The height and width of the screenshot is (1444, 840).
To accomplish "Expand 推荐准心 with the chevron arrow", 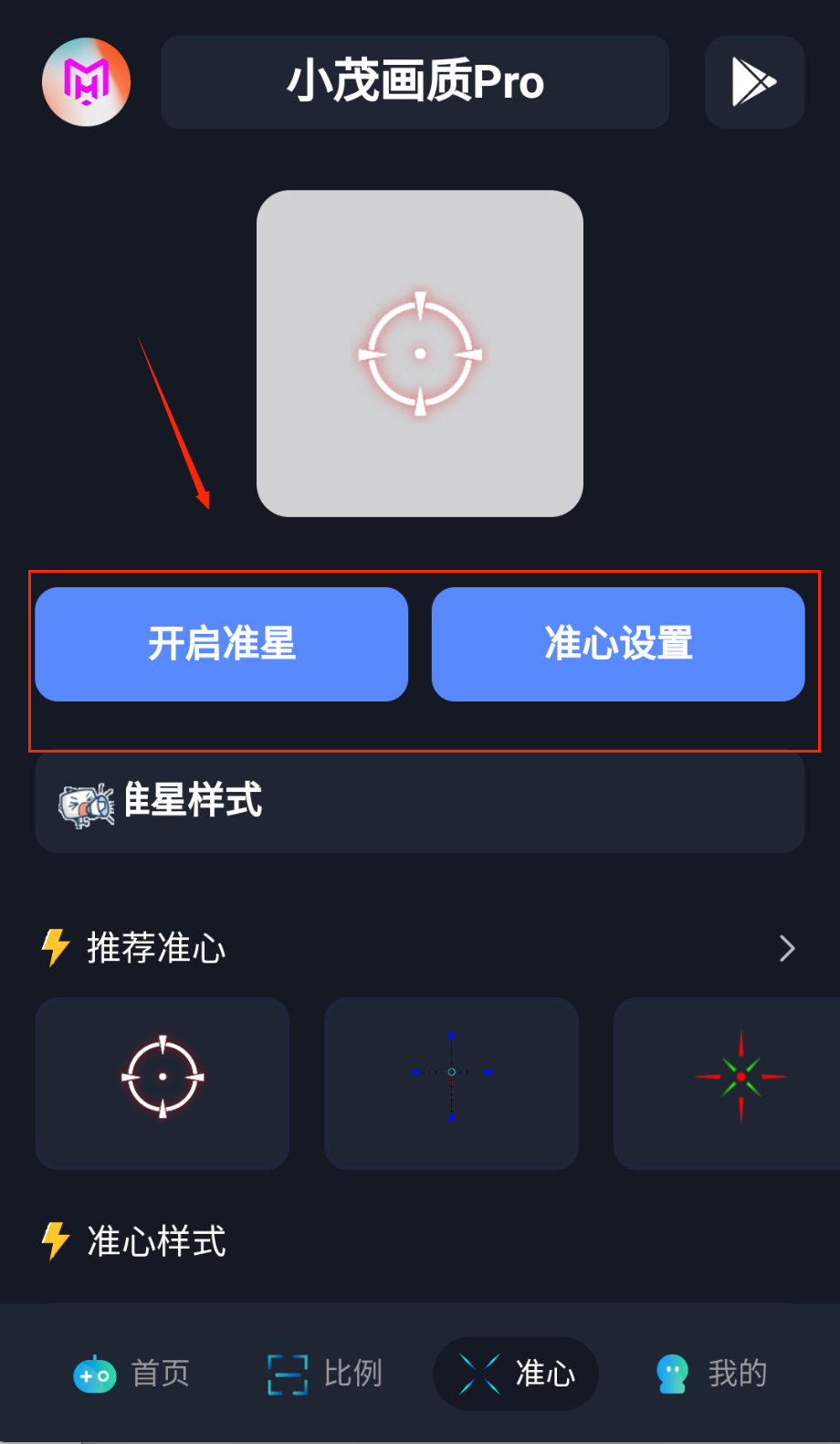I will (787, 948).
